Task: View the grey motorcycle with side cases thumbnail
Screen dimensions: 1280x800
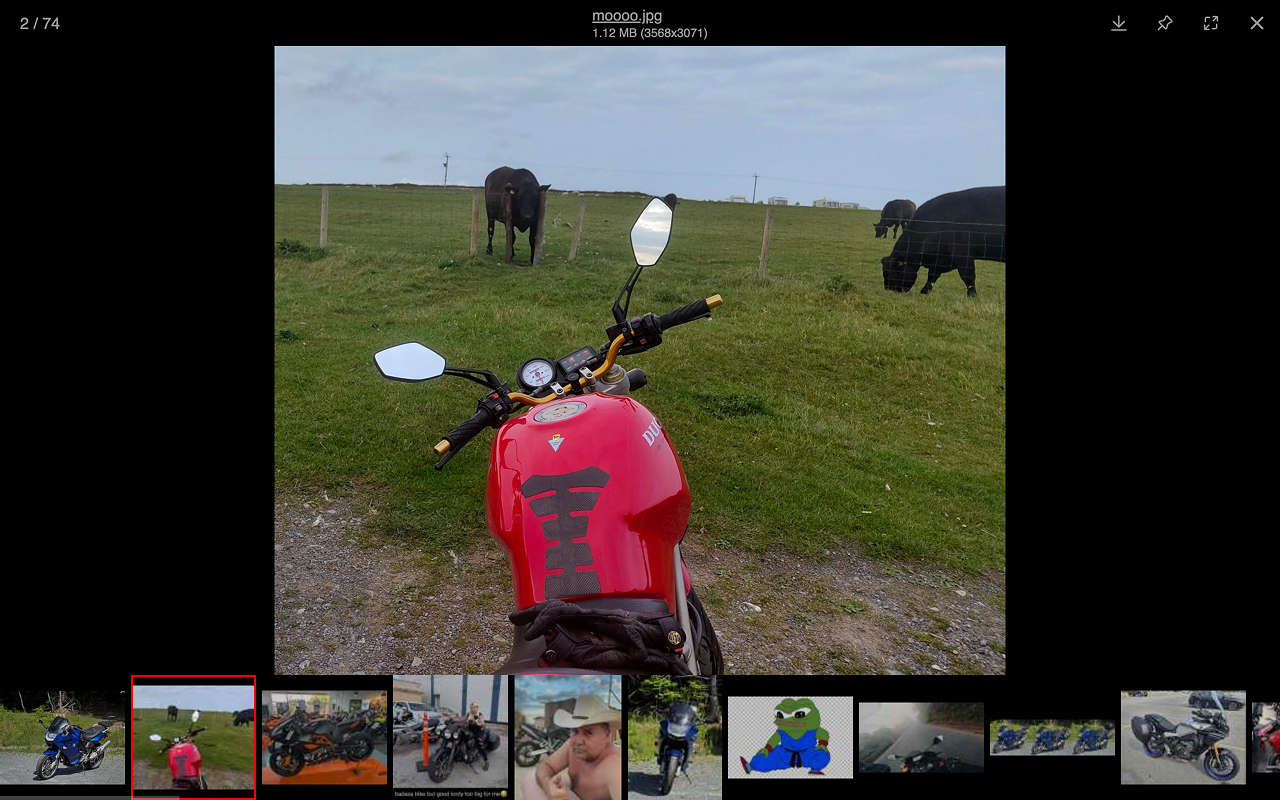Action: [1183, 737]
